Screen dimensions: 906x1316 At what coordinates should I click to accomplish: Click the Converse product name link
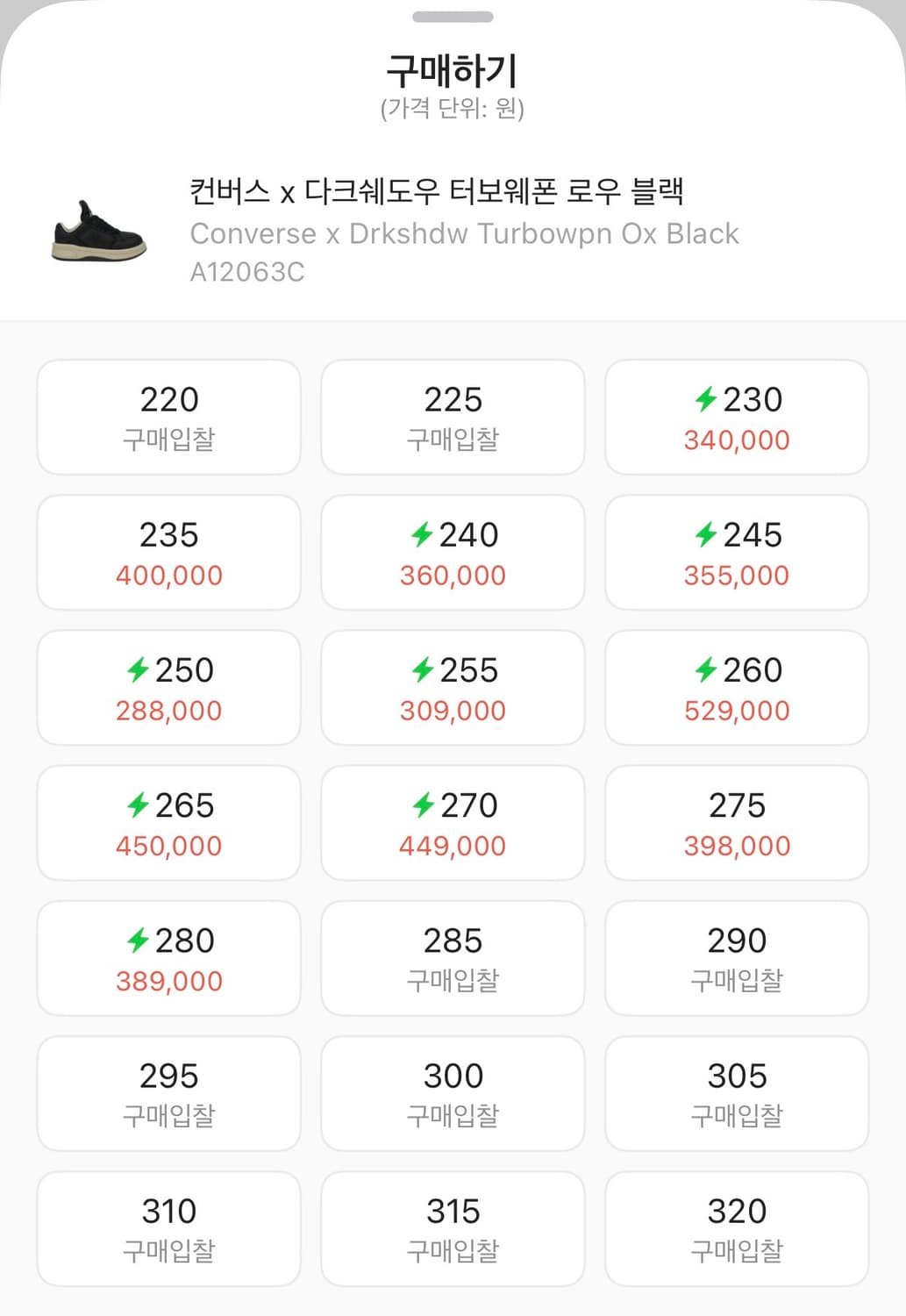pyautogui.click(x=464, y=232)
